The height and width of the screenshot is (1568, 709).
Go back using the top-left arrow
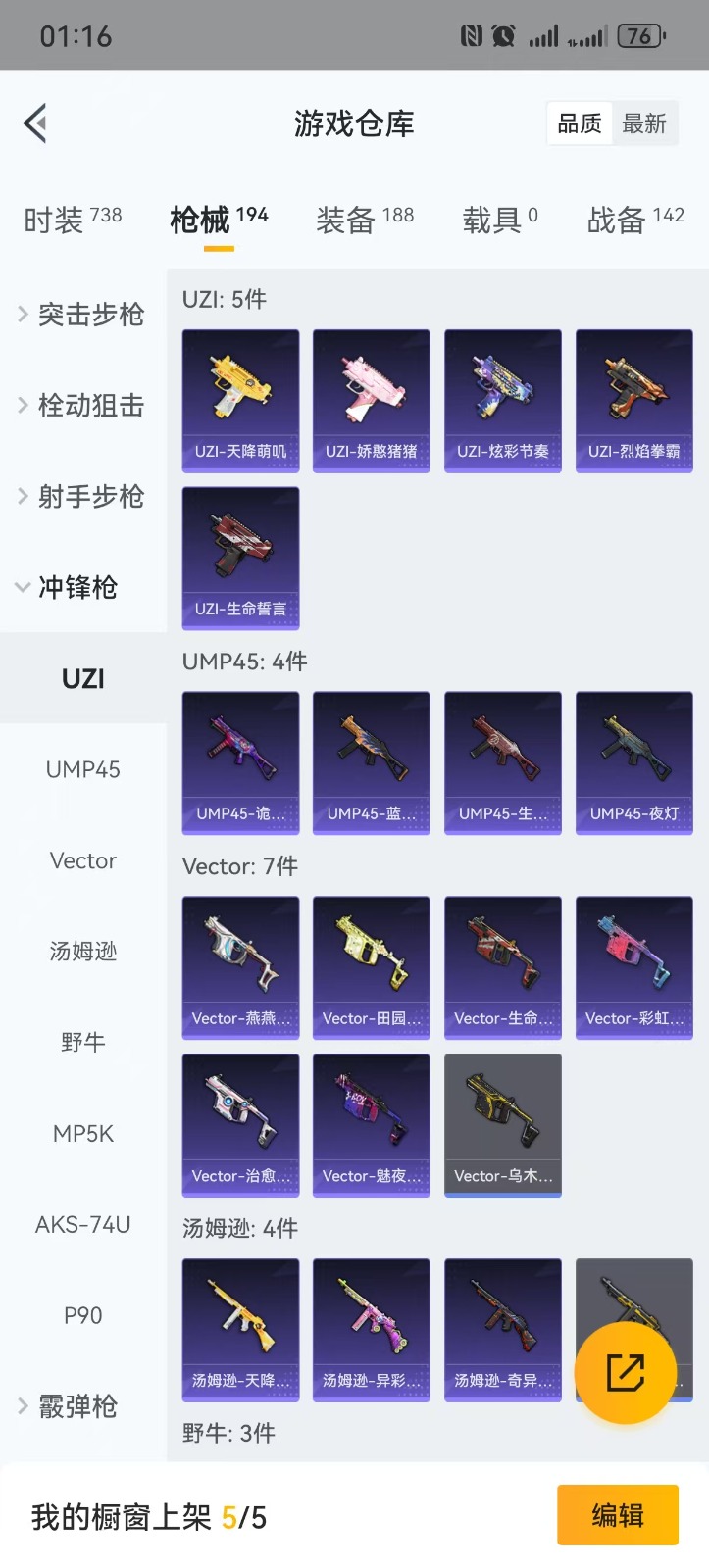[x=35, y=123]
